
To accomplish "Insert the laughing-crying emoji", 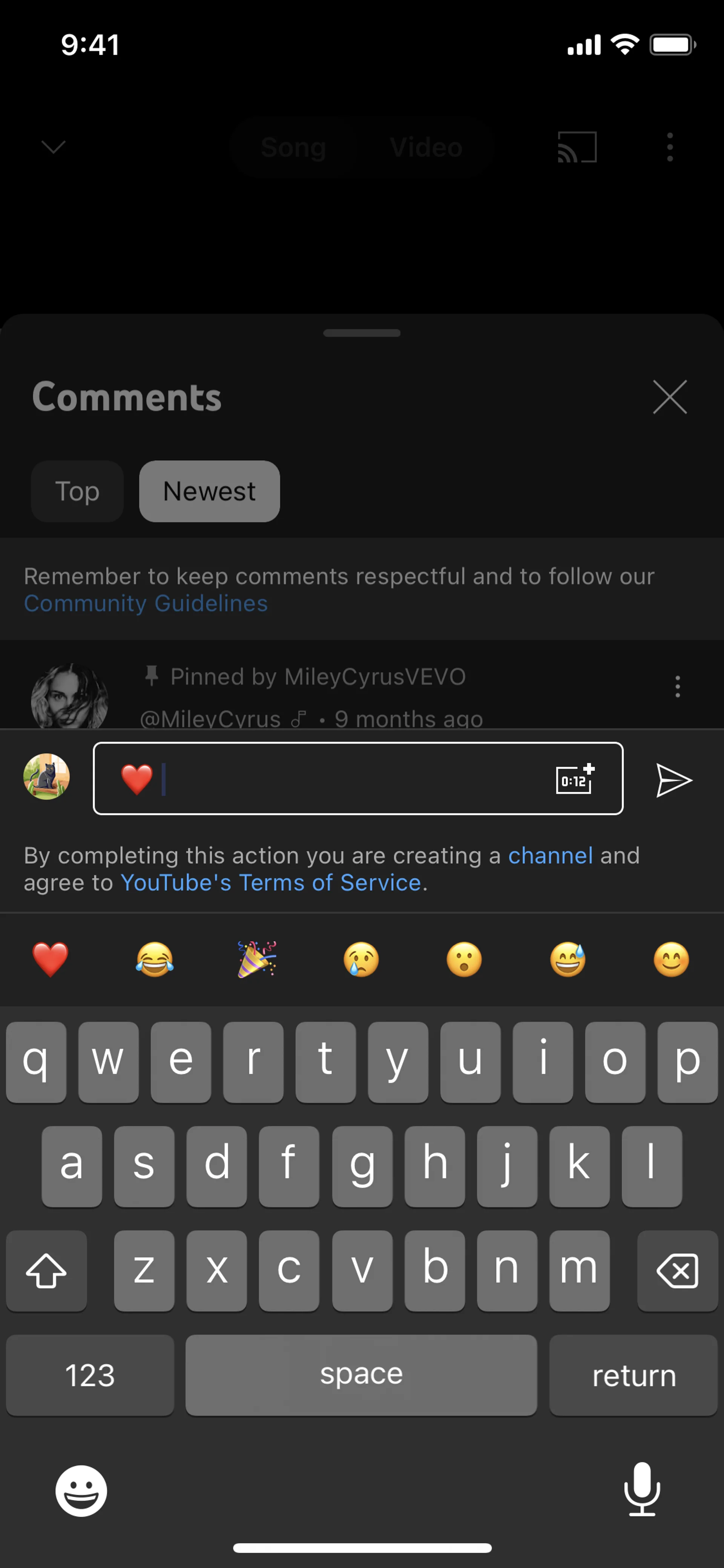I will coord(155,960).
